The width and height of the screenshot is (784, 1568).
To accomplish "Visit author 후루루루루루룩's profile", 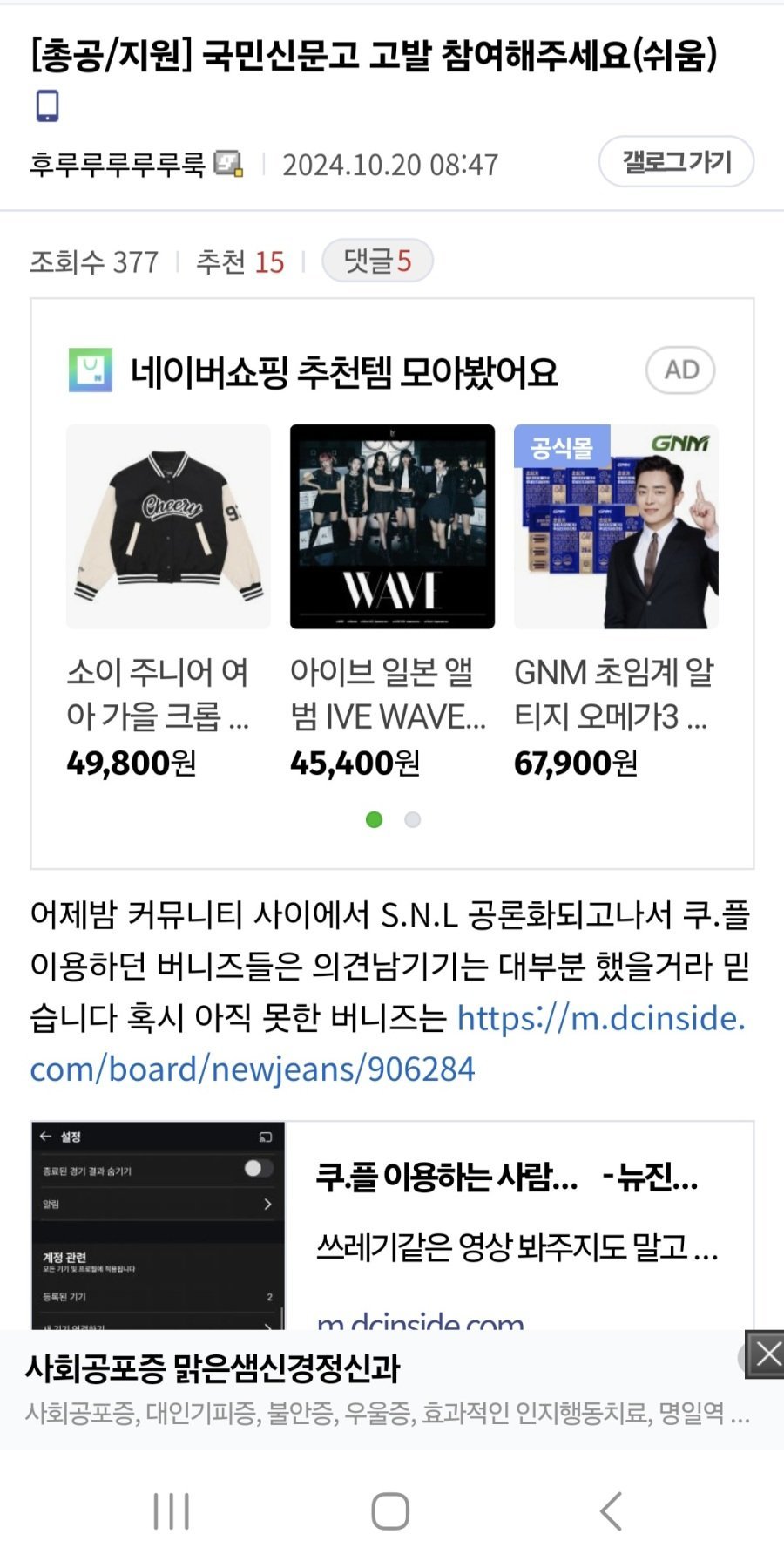I will click(118, 164).
